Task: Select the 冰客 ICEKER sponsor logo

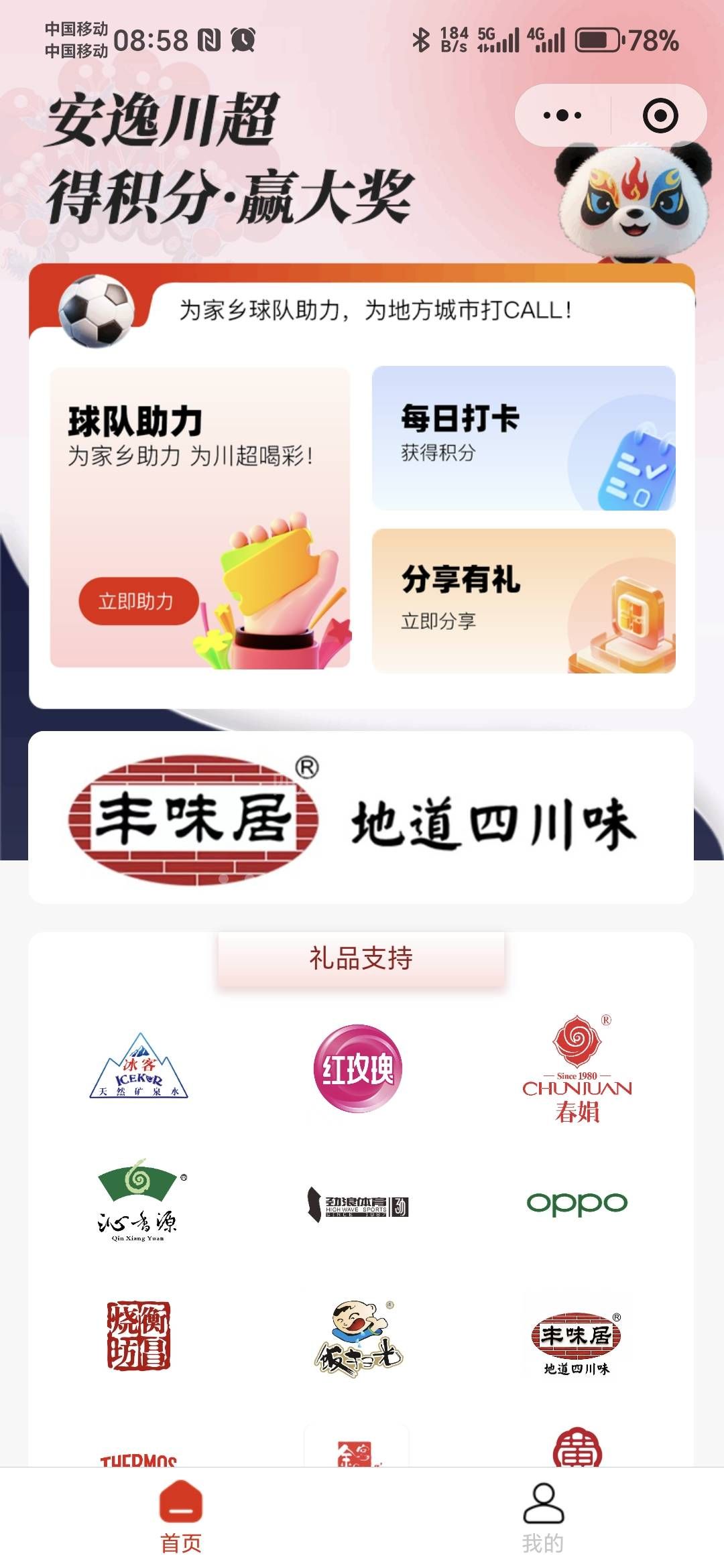Action: (139, 1067)
